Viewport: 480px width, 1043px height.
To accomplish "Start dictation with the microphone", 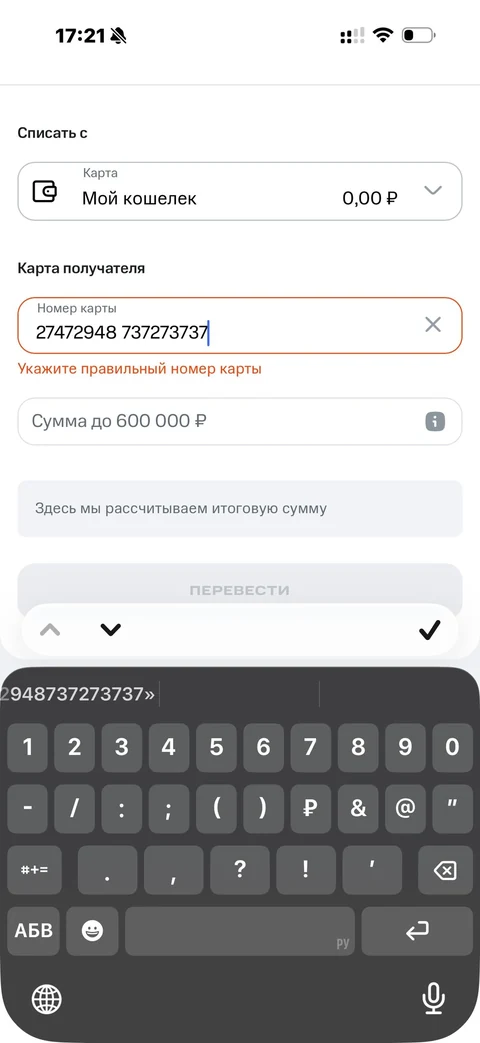I will point(433,998).
